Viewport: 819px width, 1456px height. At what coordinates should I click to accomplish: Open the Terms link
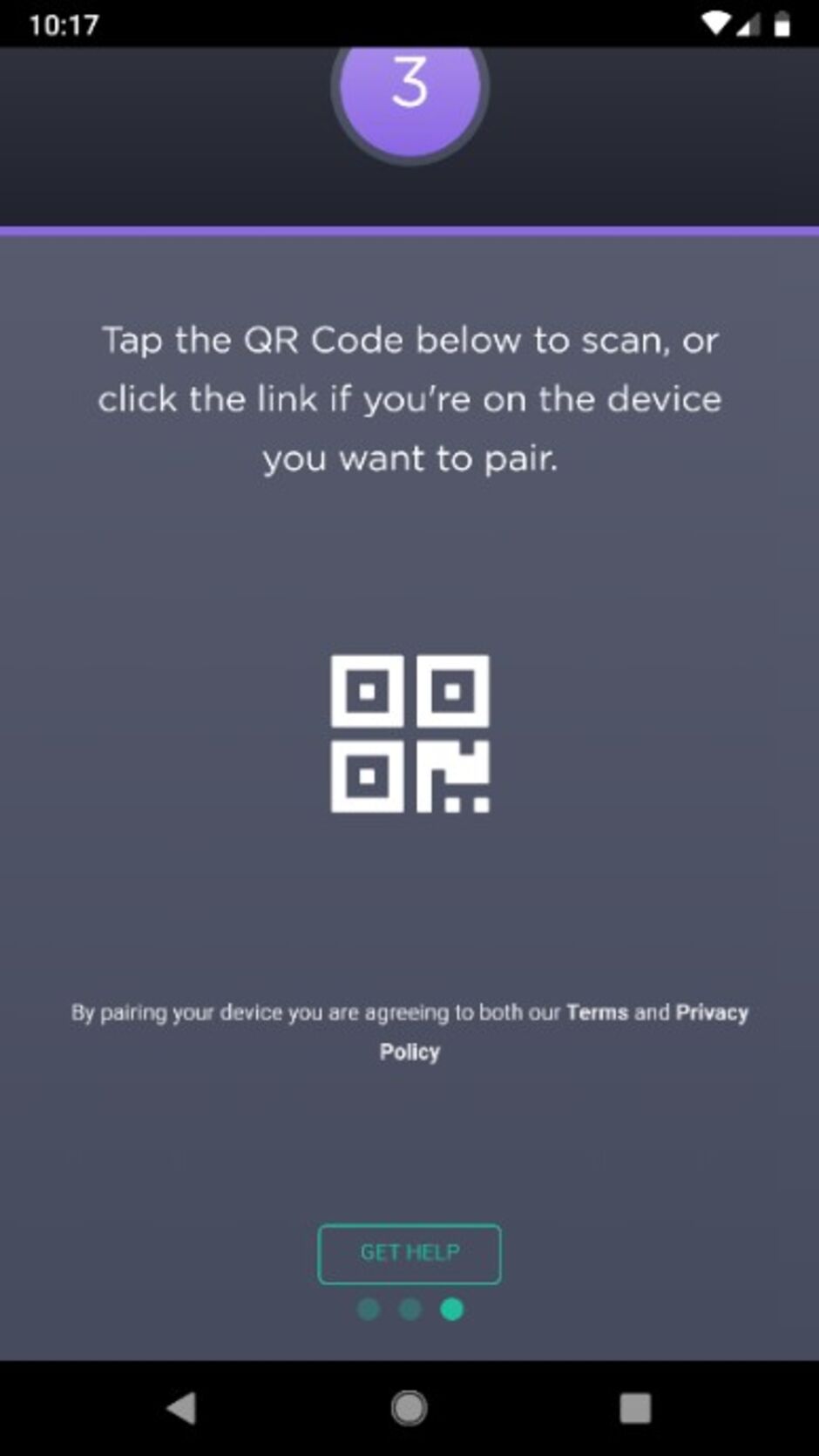coord(597,1012)
